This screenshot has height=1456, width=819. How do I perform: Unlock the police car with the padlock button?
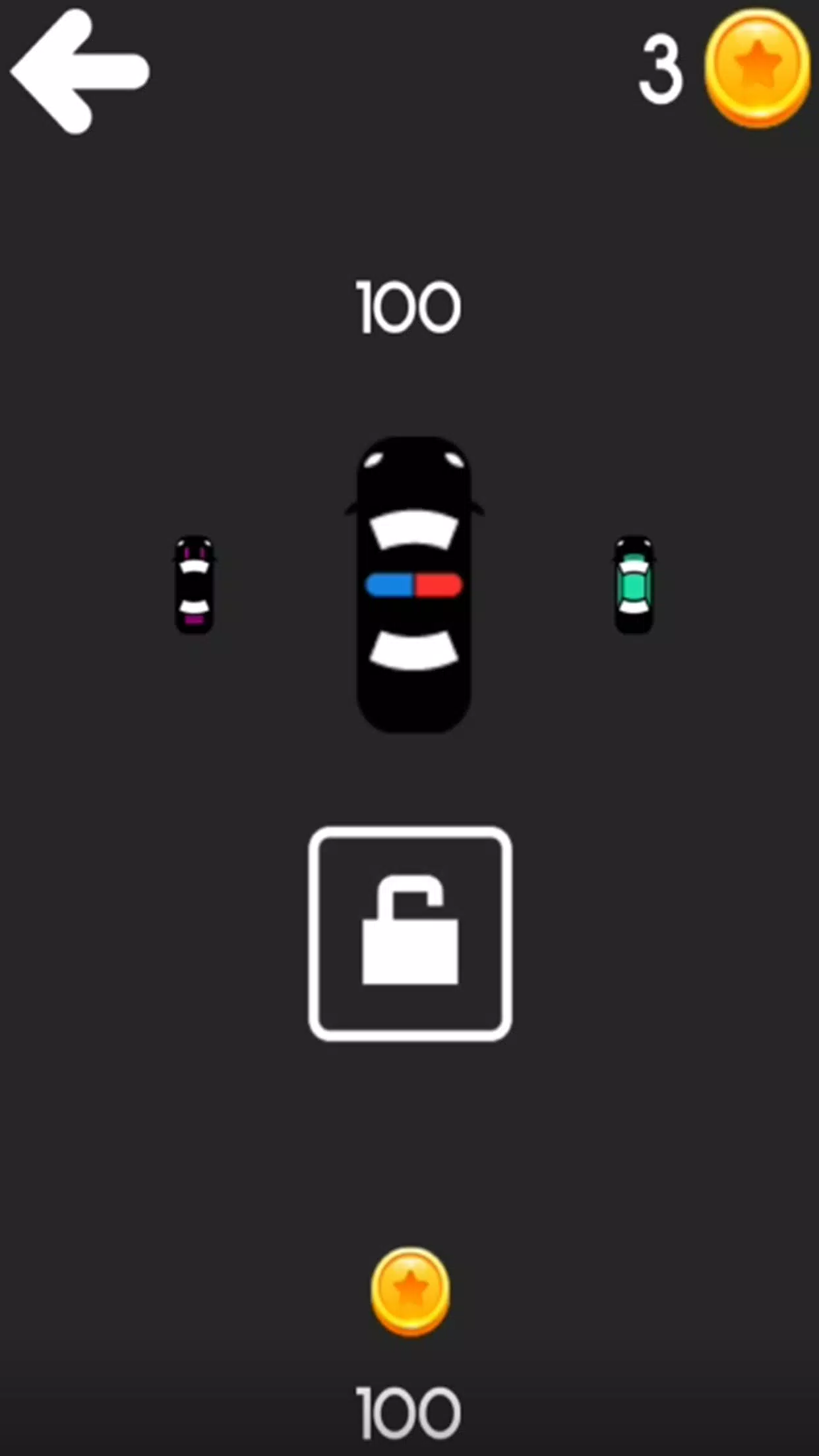[409, 933]
